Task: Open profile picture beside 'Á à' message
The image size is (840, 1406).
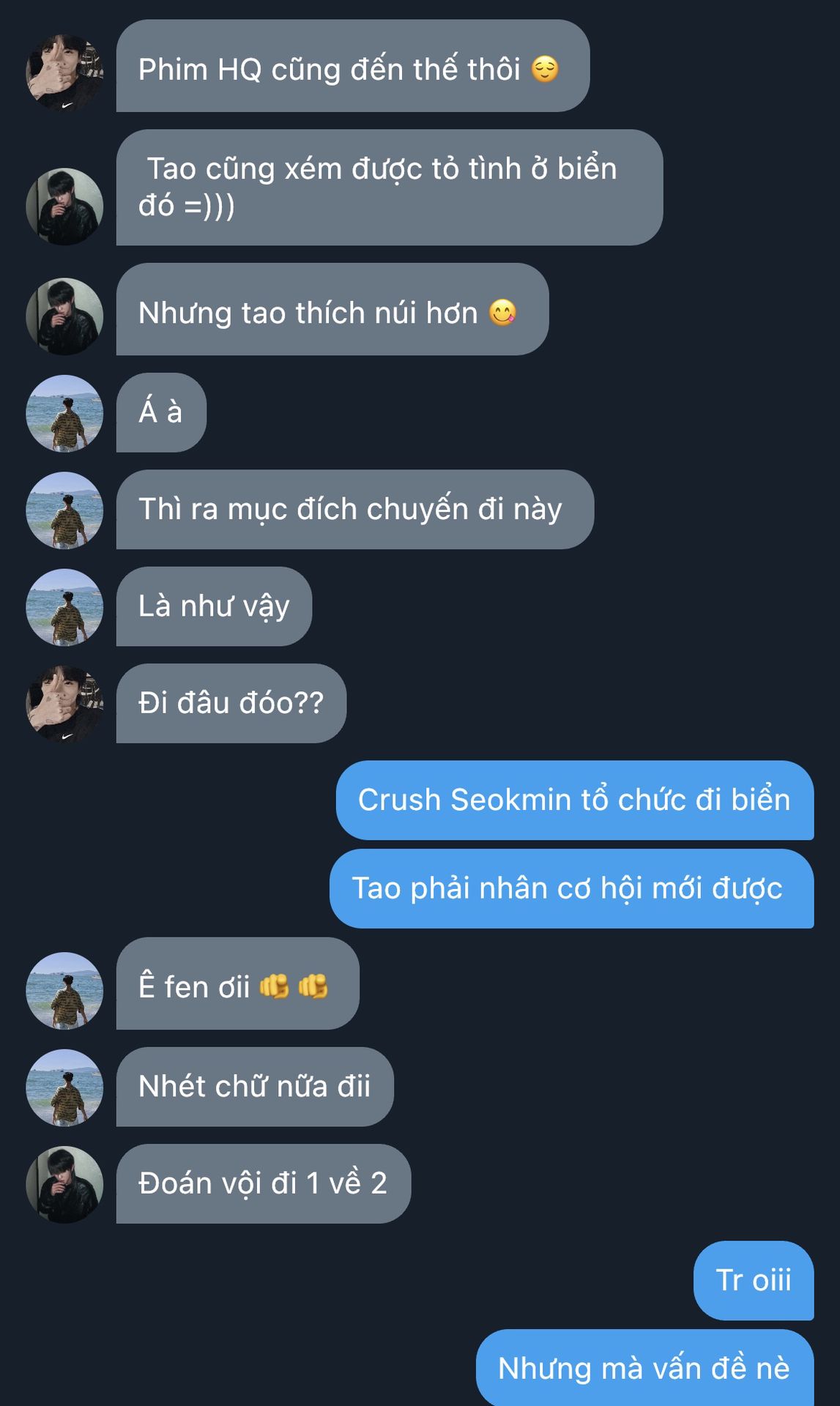Action: (x=64, y=414)
